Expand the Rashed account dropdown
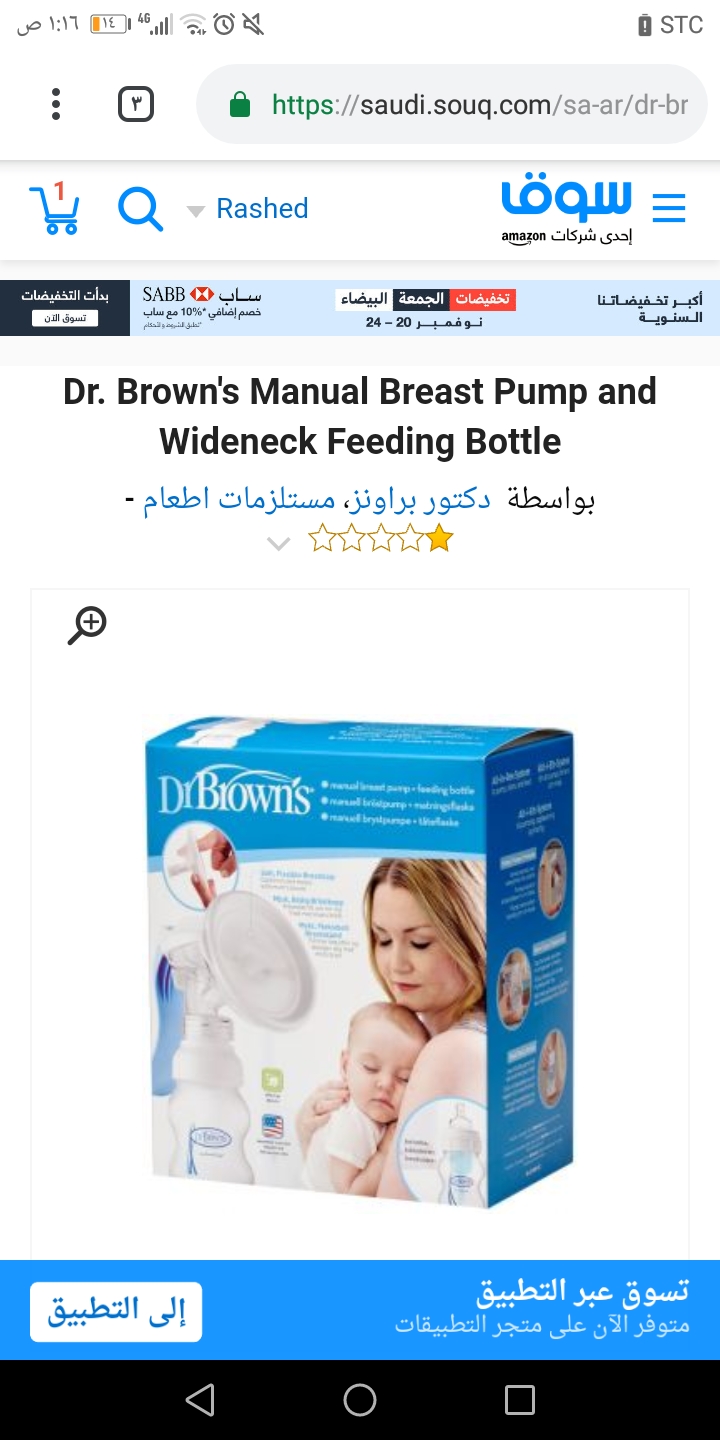The height and width of the screenshot is (1440, 720). [248, 209]
